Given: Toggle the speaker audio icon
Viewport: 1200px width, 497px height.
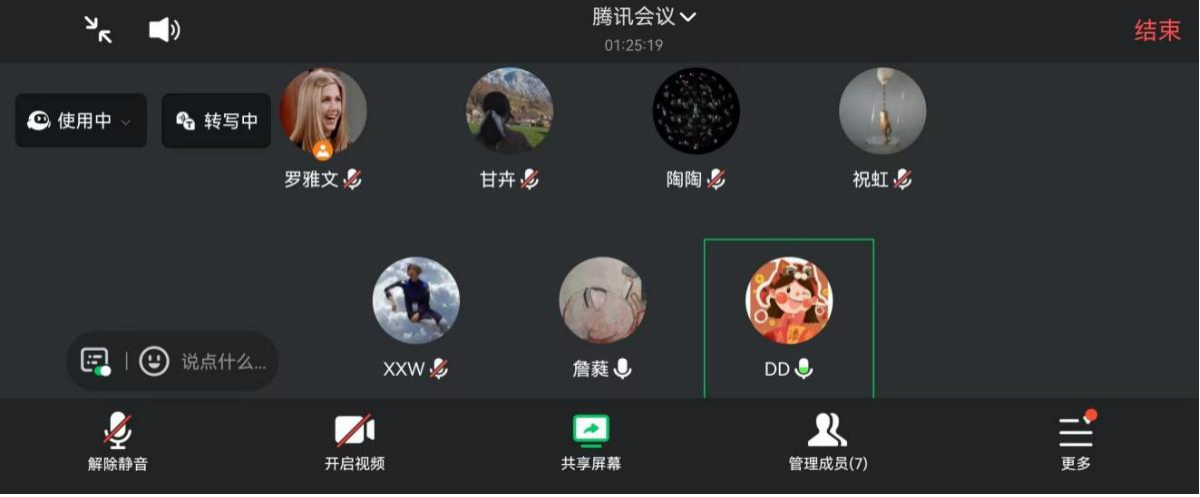Looking at the screenshot, I should (164, 30).
